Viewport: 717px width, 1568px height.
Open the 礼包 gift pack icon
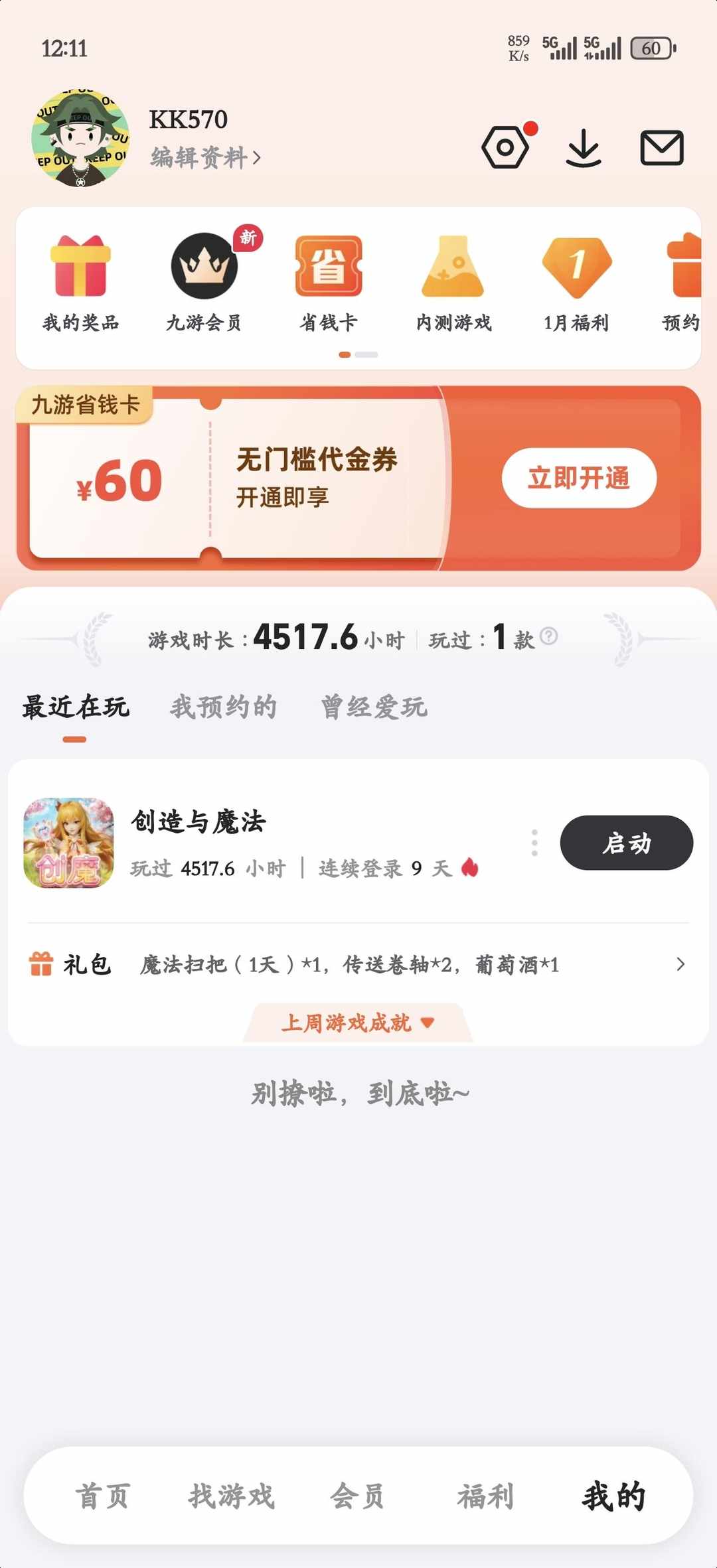click(41, 964)
